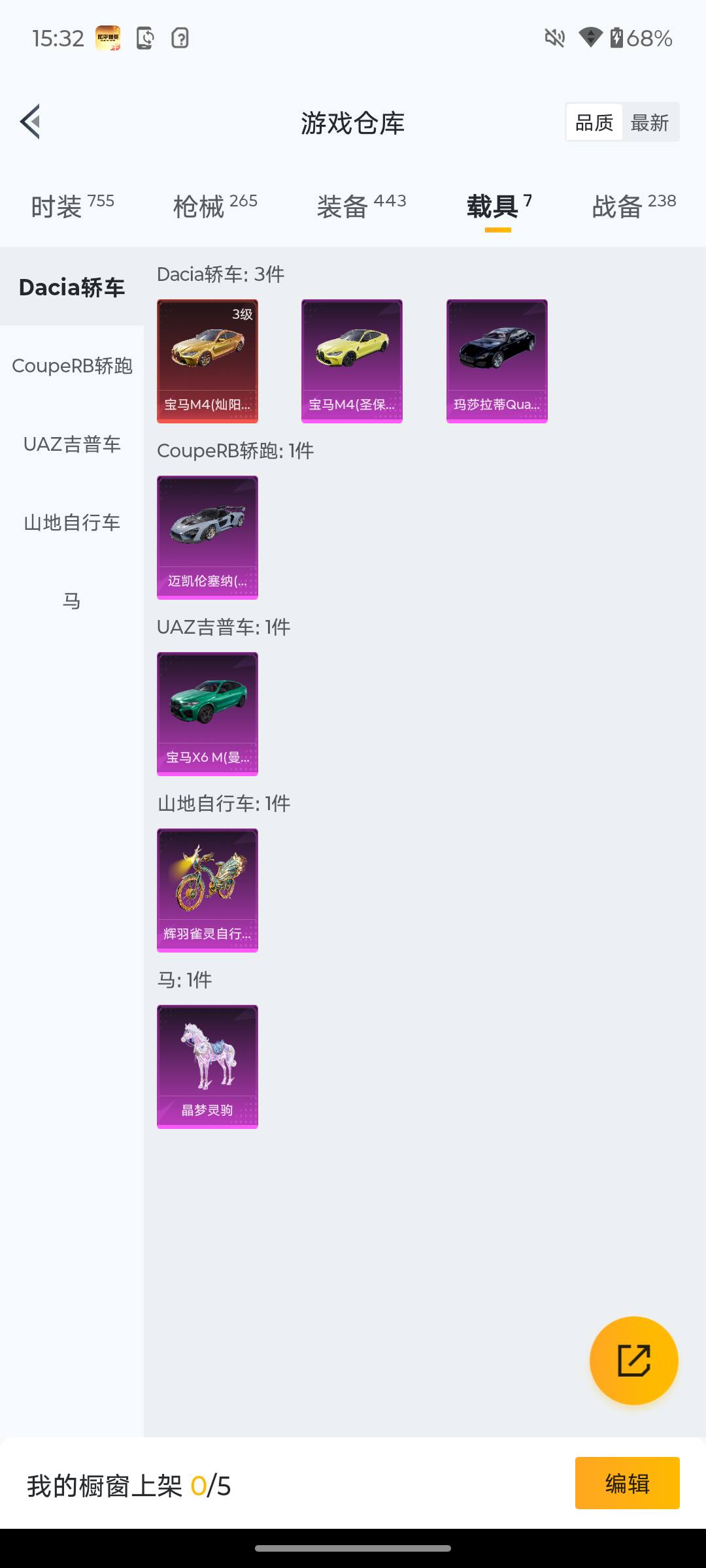
Task: Open the 宝马X6 M(曼岛绿) vehicle card
Action: [207, 713]
